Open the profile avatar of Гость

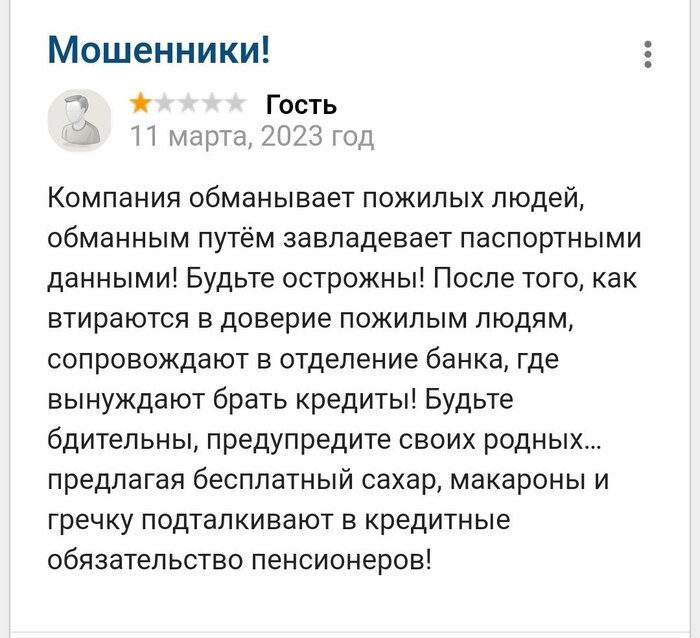(x=79, y=120)
